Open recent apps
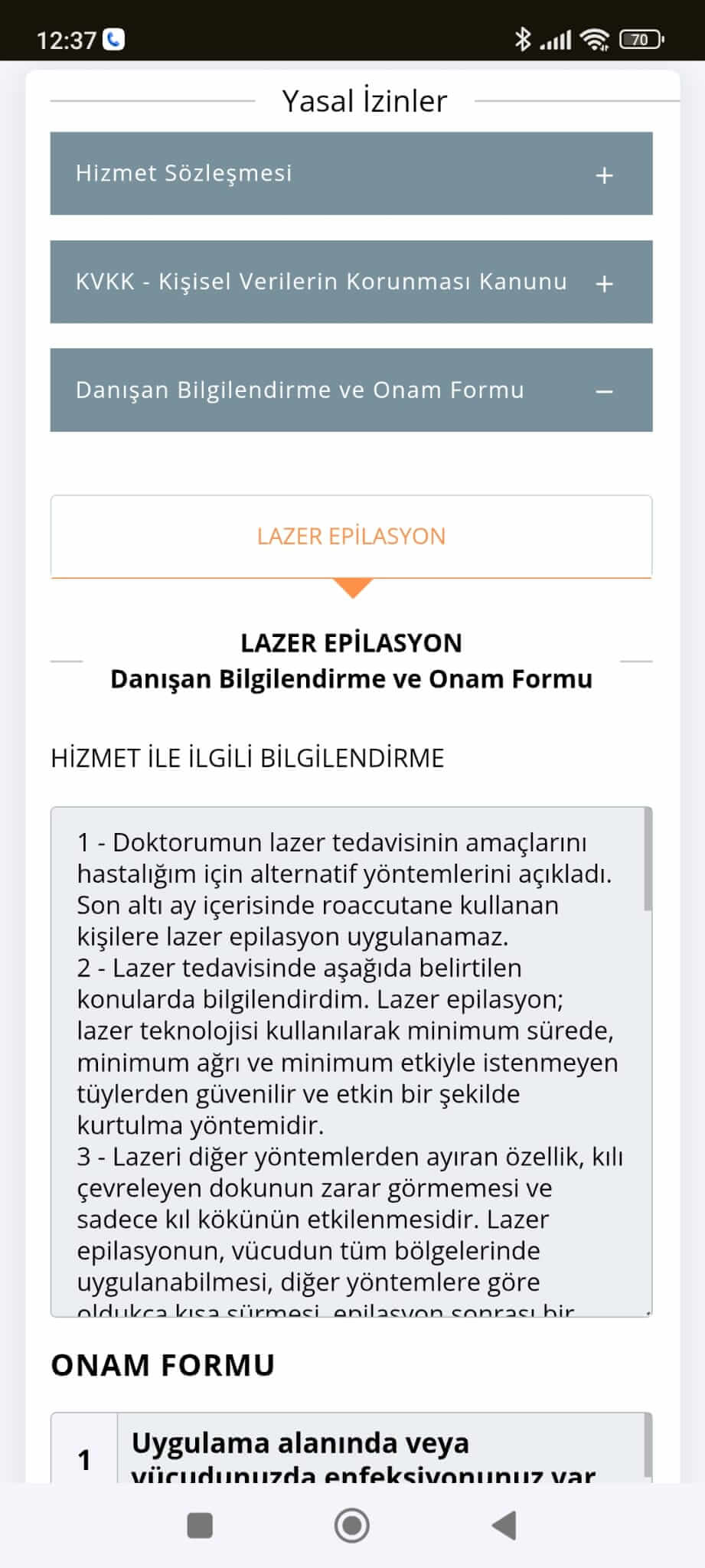The height and width of the screenshot is (1568, 705). point(200,1525)
